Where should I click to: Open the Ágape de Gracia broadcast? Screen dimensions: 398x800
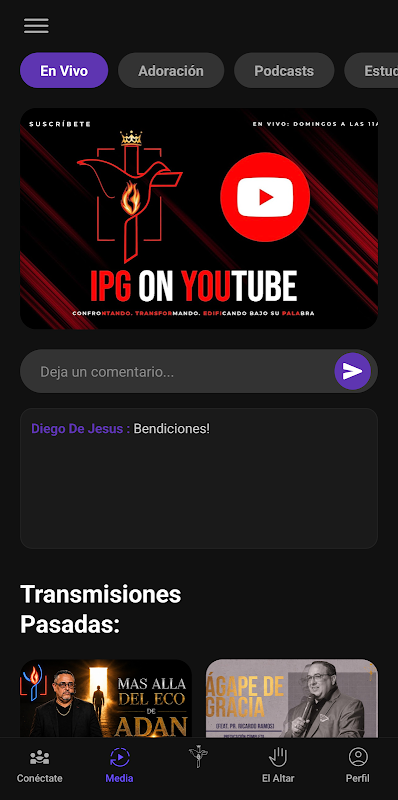(x=292, y=699)
